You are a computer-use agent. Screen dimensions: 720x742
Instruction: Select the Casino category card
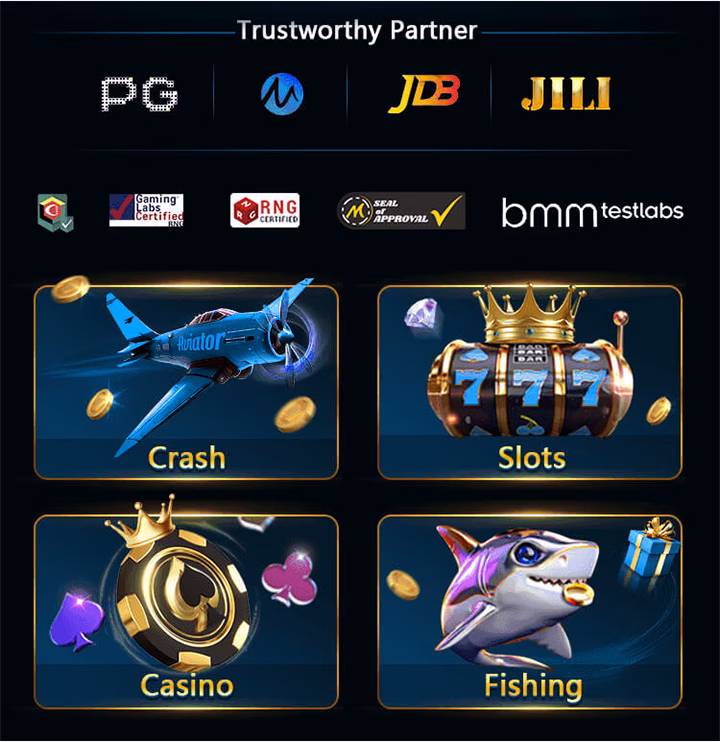pyautogui.click(x=186, y=611)
